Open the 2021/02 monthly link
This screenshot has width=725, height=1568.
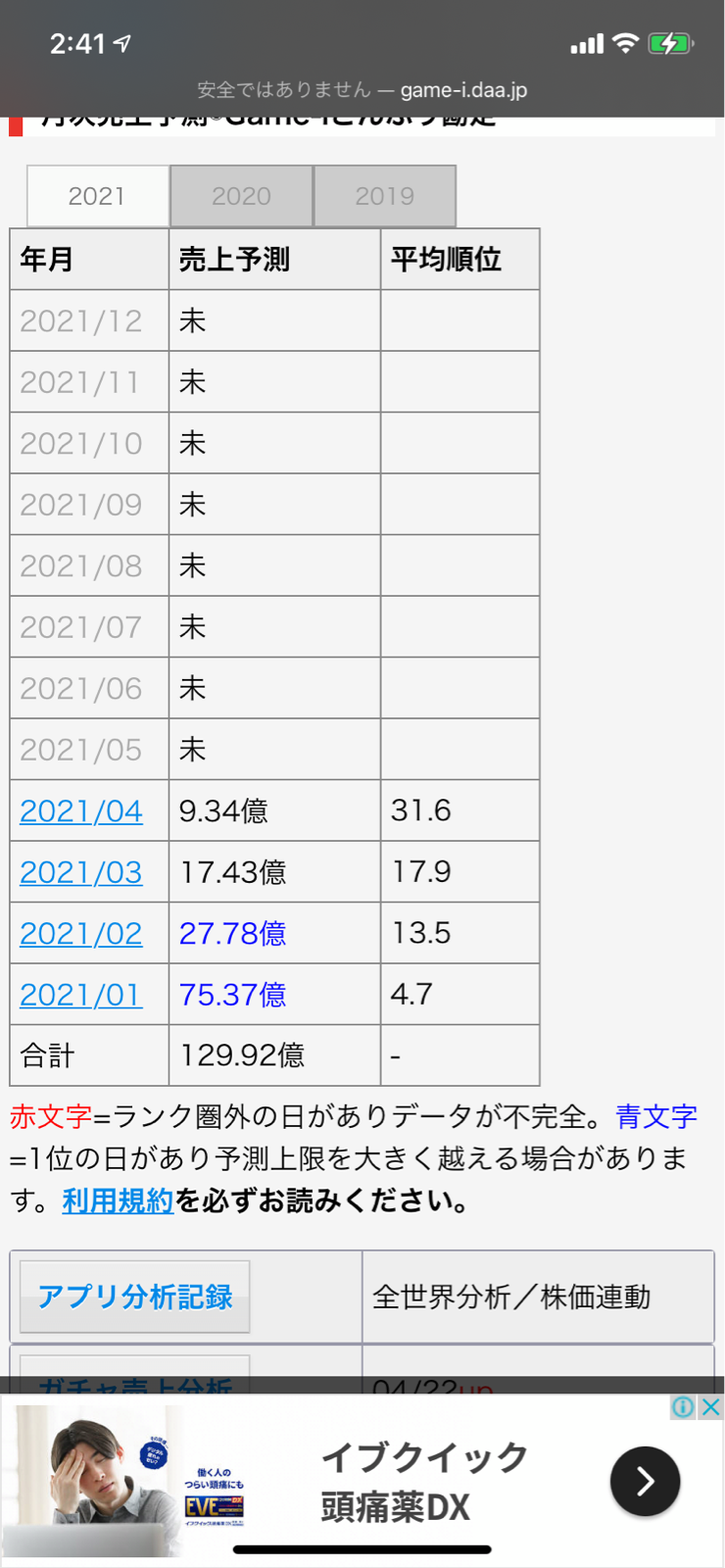pyautogui.click(x=81, y=934)
